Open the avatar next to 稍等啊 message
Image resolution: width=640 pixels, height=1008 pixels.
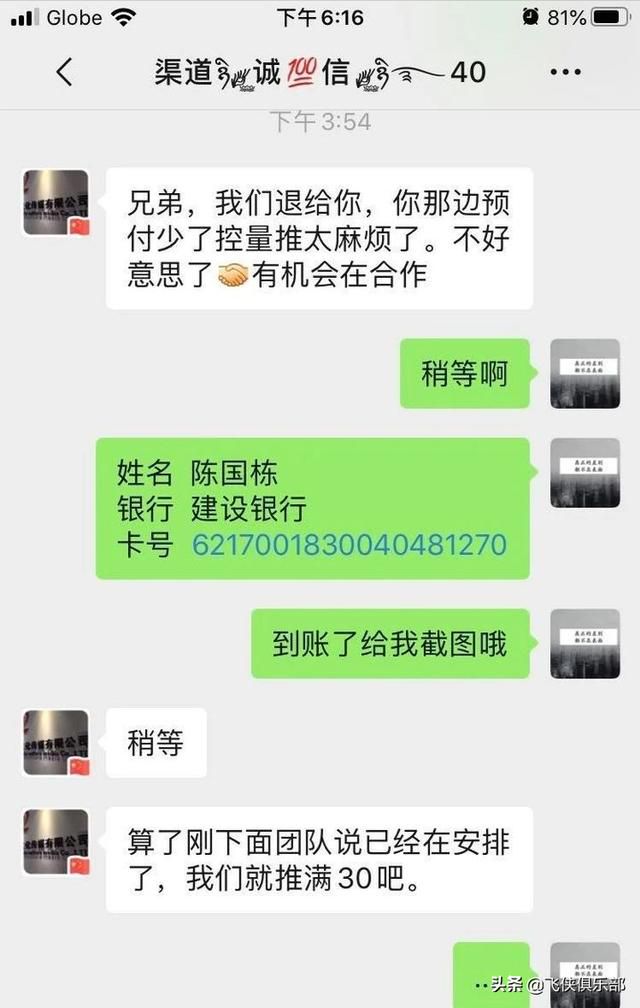pyautogui.click(x=585, y=373)
